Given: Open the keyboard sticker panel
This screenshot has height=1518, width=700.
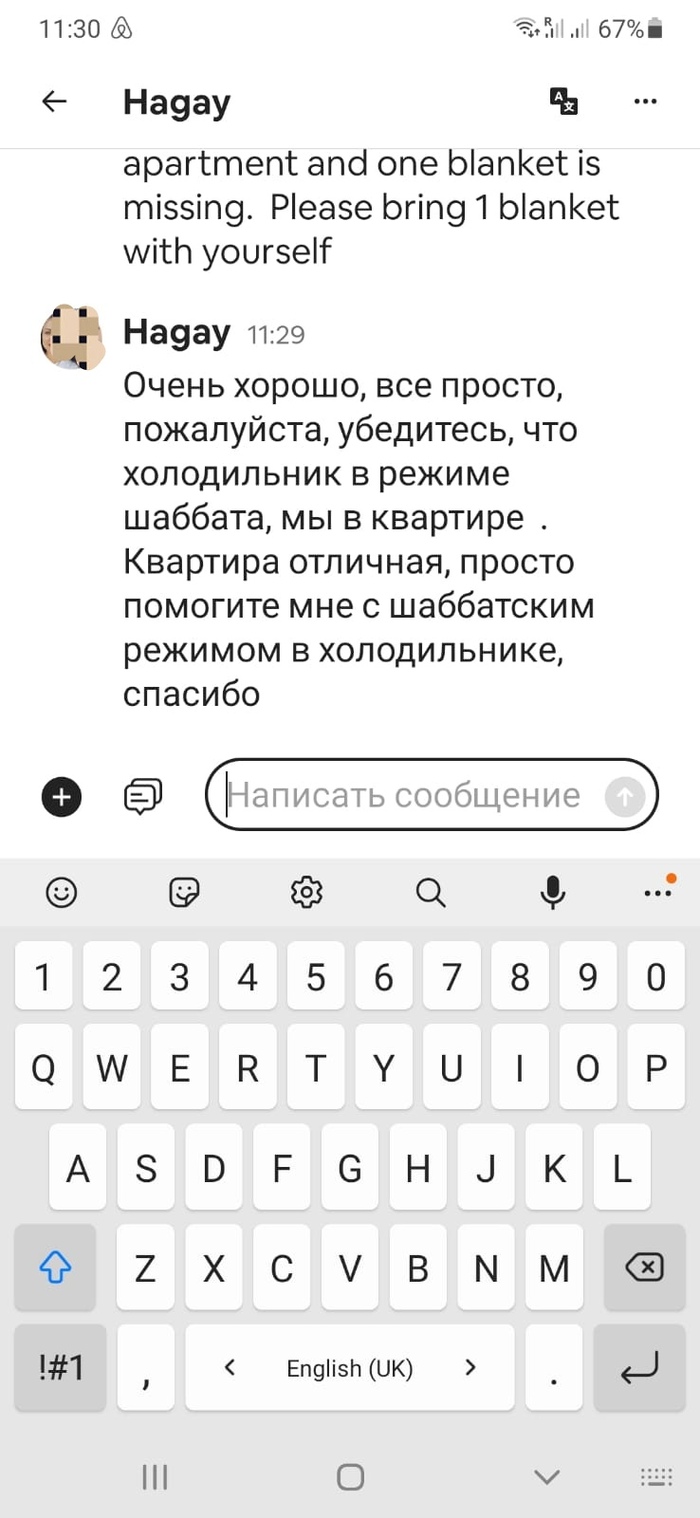Looking at the screenshot, I should tap(185, 891).
